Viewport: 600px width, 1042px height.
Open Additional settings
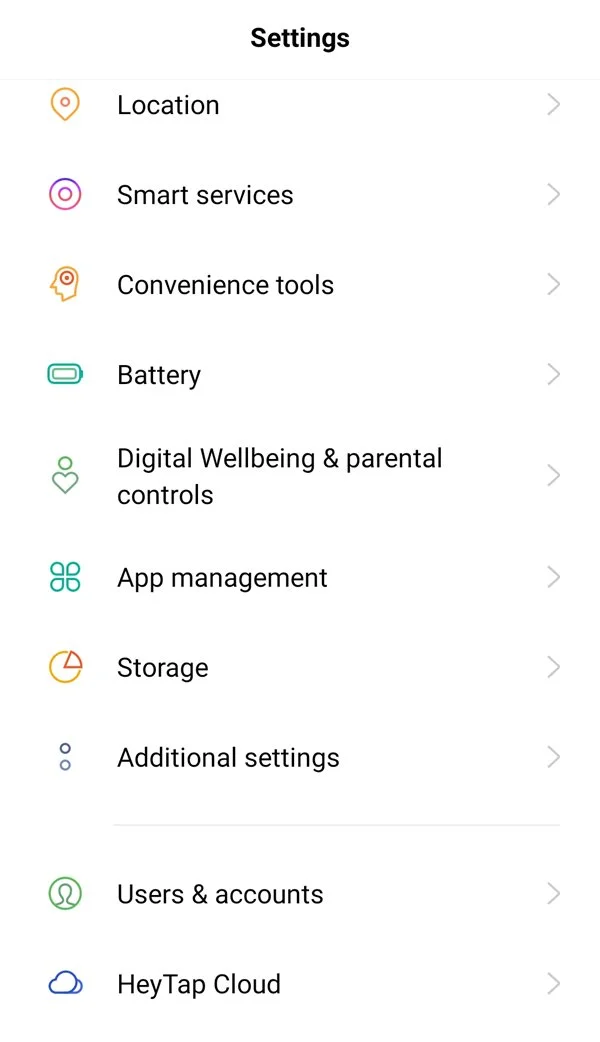300,758
